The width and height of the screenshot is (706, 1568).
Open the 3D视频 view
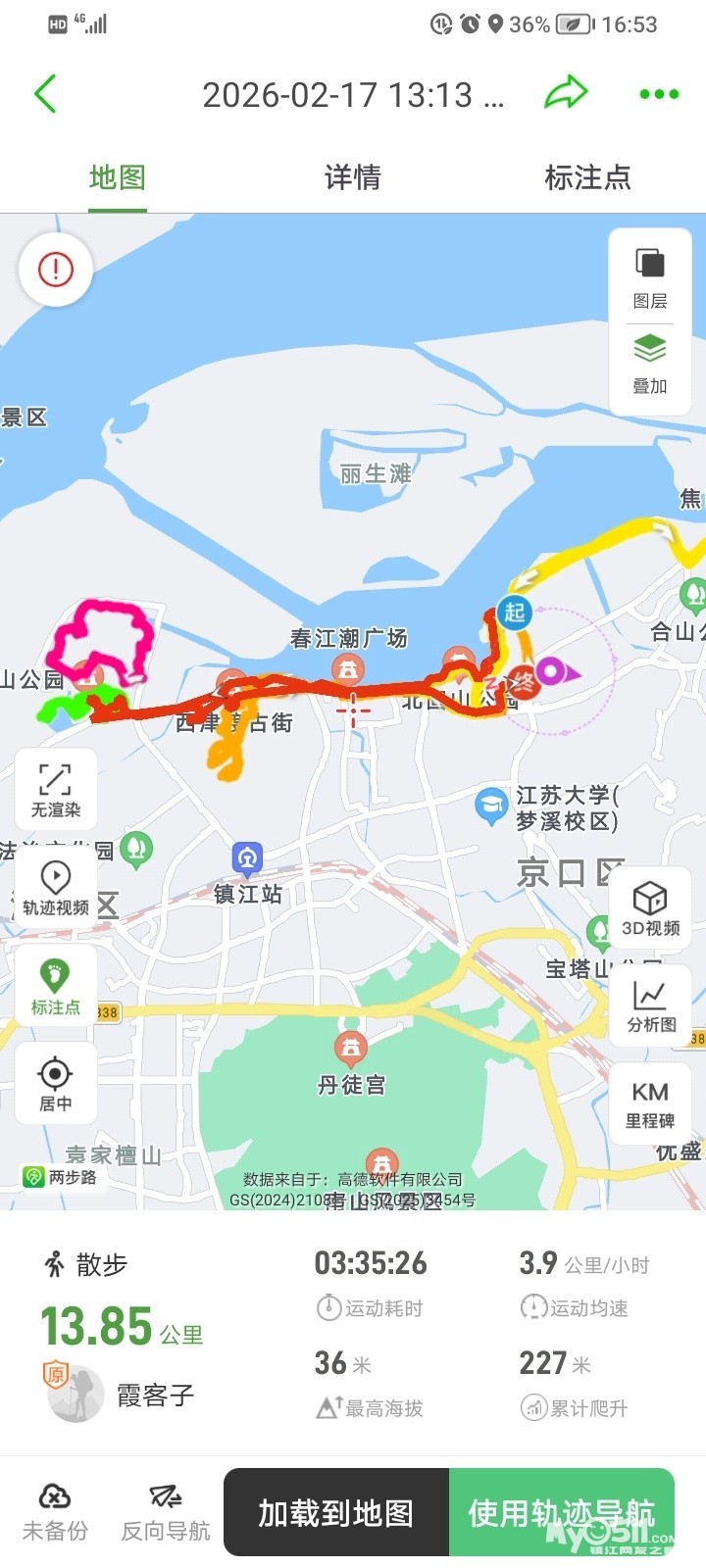tap(650, 908)
